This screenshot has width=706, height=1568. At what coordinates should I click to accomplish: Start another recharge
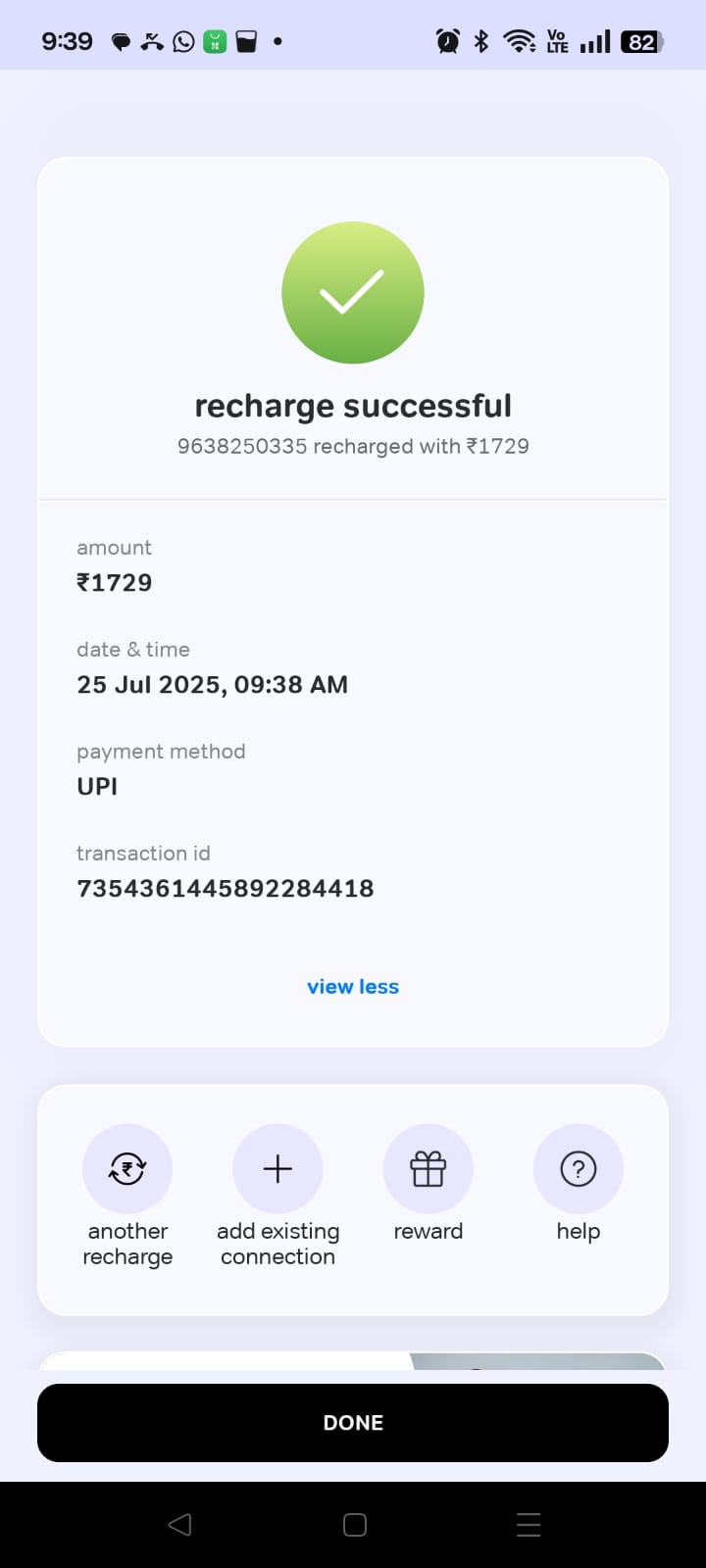(127, 1170)
